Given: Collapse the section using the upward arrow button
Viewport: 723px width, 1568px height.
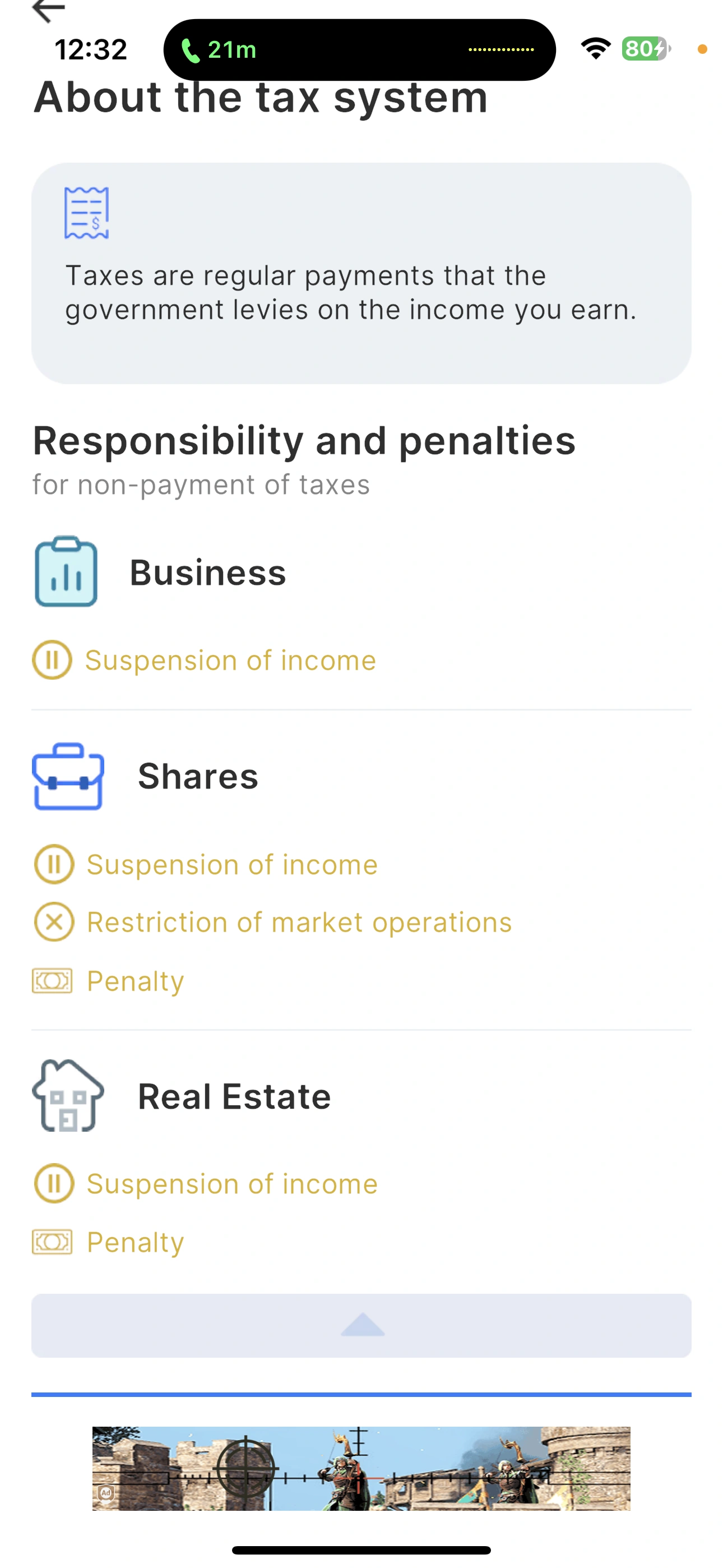Looking at the screenshot, I should click(361, 1326).
